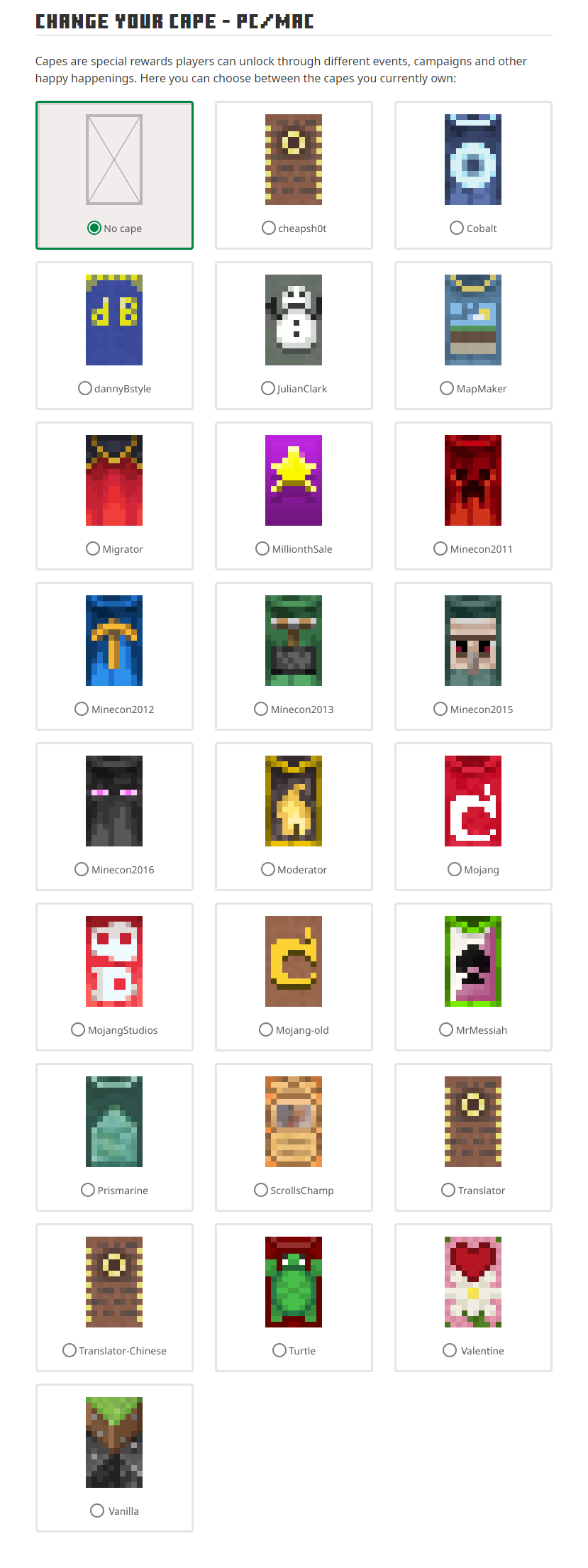This screenshot has height=1568, width=588.
Task: Select the Minecon2016 enderman cape
Action: [x=82, y=869]
